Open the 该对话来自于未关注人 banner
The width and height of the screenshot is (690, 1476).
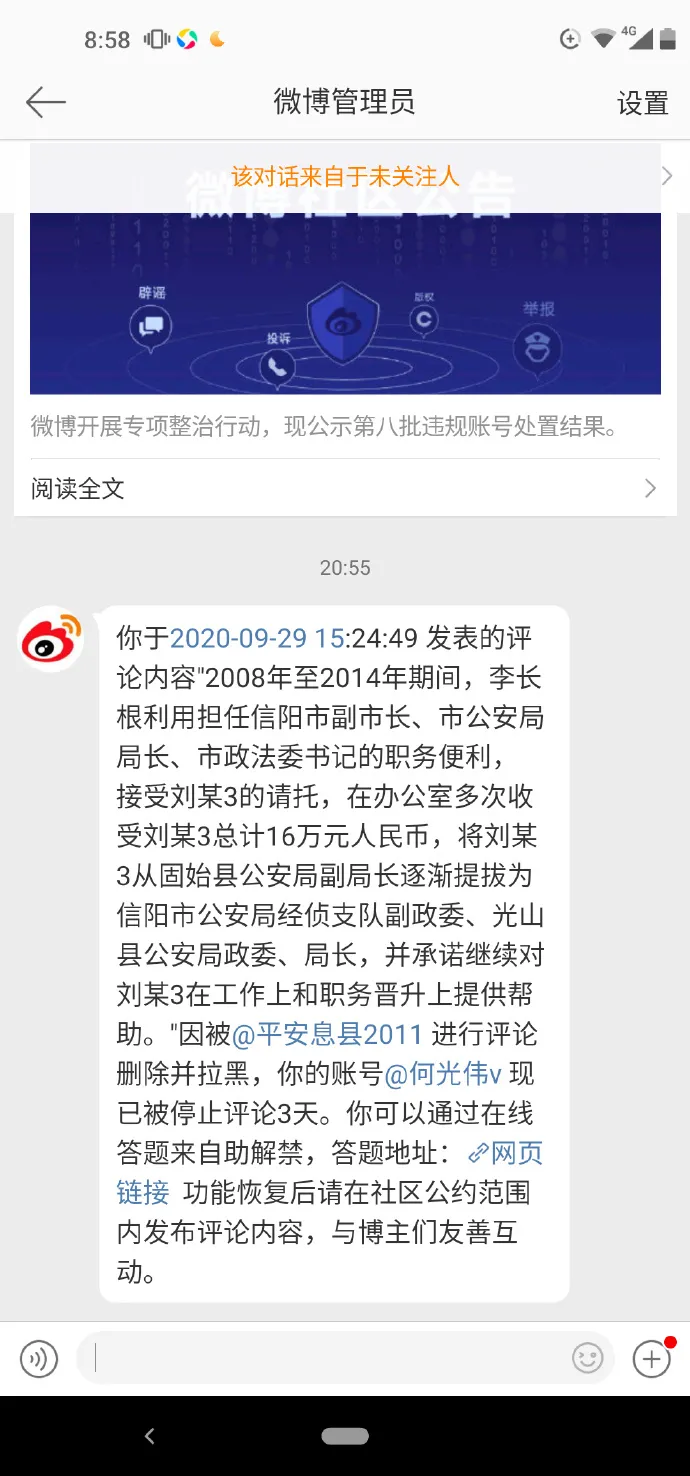pyautogui.click(x=345, y=177)
